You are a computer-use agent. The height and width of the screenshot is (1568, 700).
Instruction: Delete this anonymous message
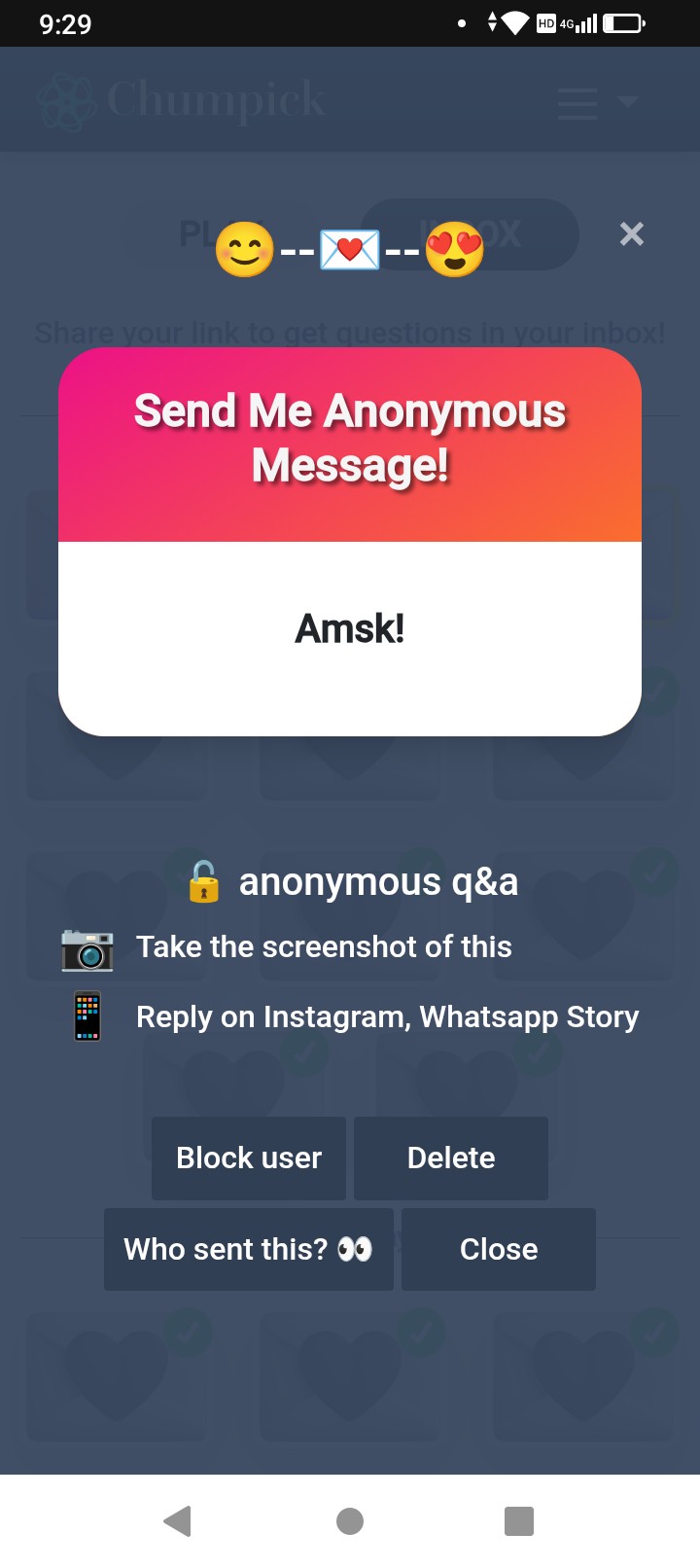tap(451, 1158)
